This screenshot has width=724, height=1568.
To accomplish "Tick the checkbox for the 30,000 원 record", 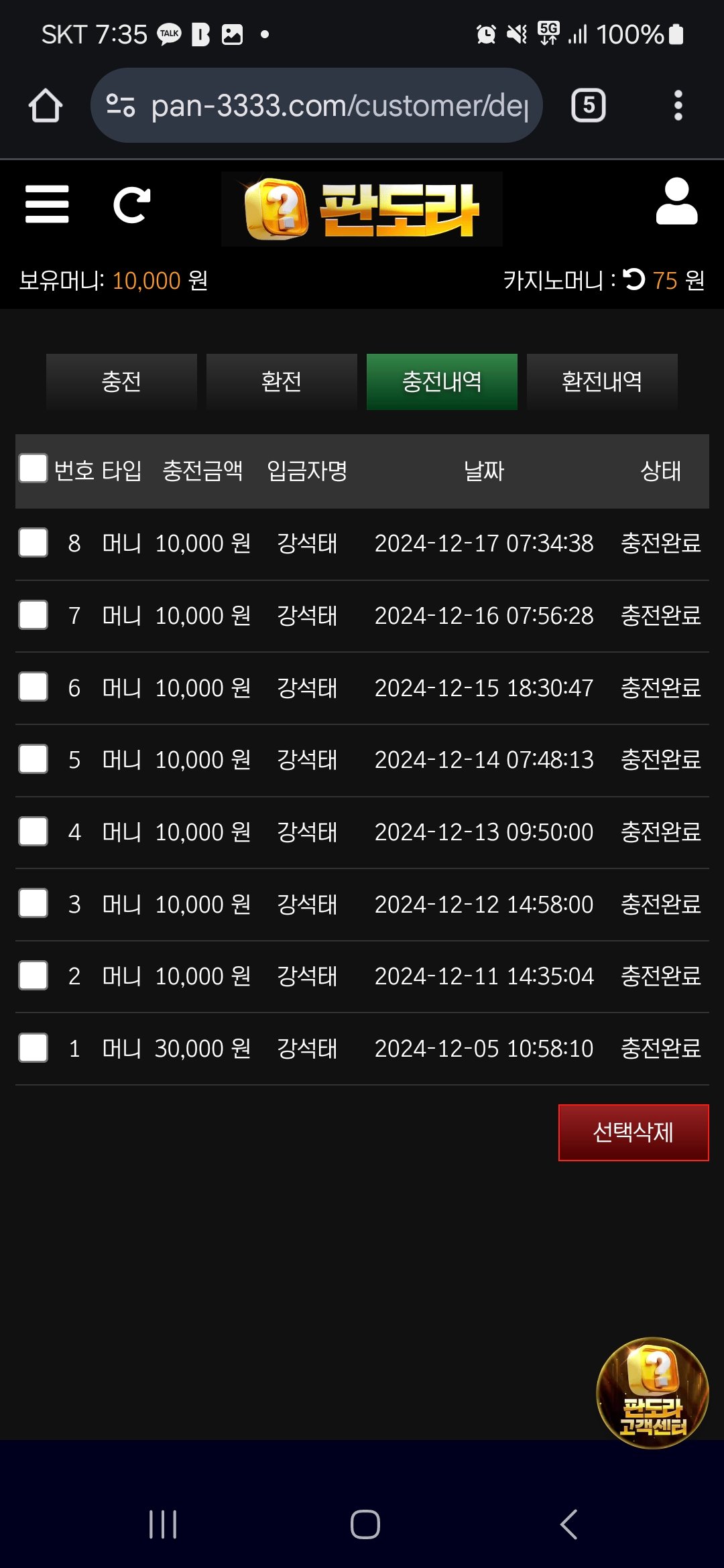I will tap(34, 1048).
